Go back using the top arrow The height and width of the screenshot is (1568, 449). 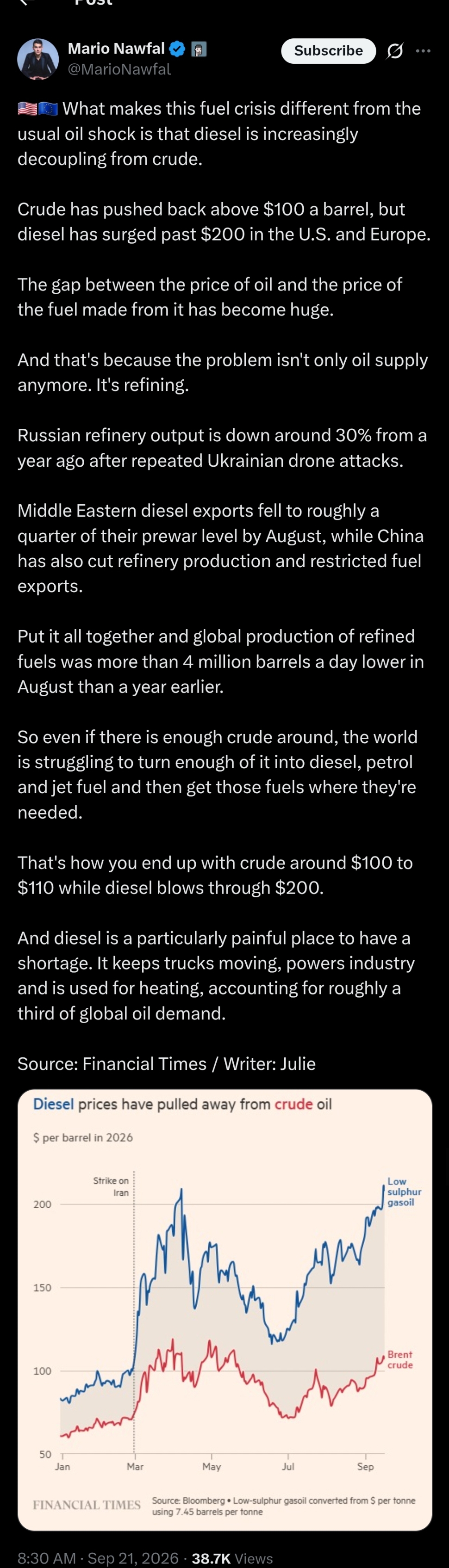pos(25,2)
